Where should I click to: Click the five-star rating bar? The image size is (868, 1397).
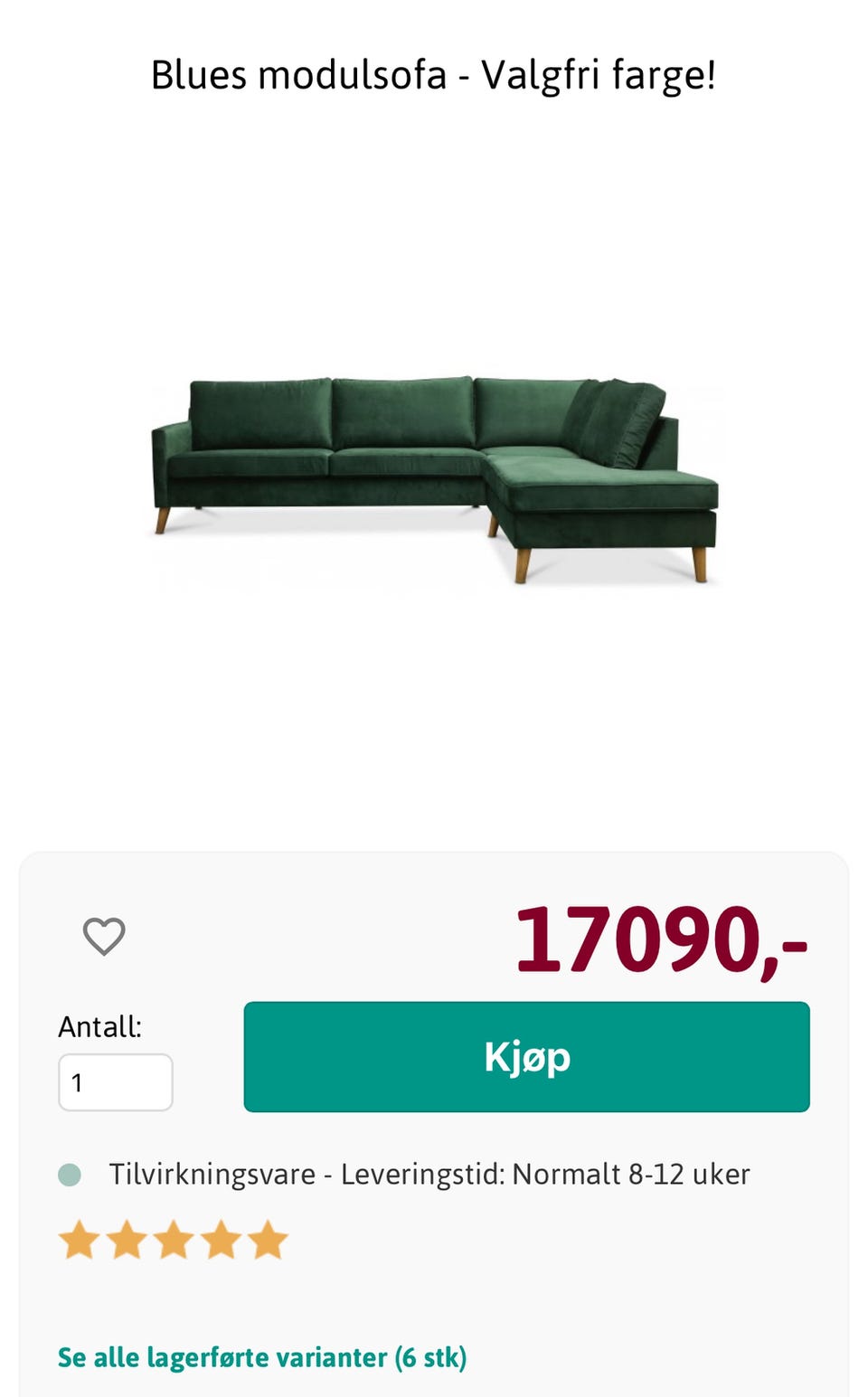pyautogui.click(x=175, y=1241)
